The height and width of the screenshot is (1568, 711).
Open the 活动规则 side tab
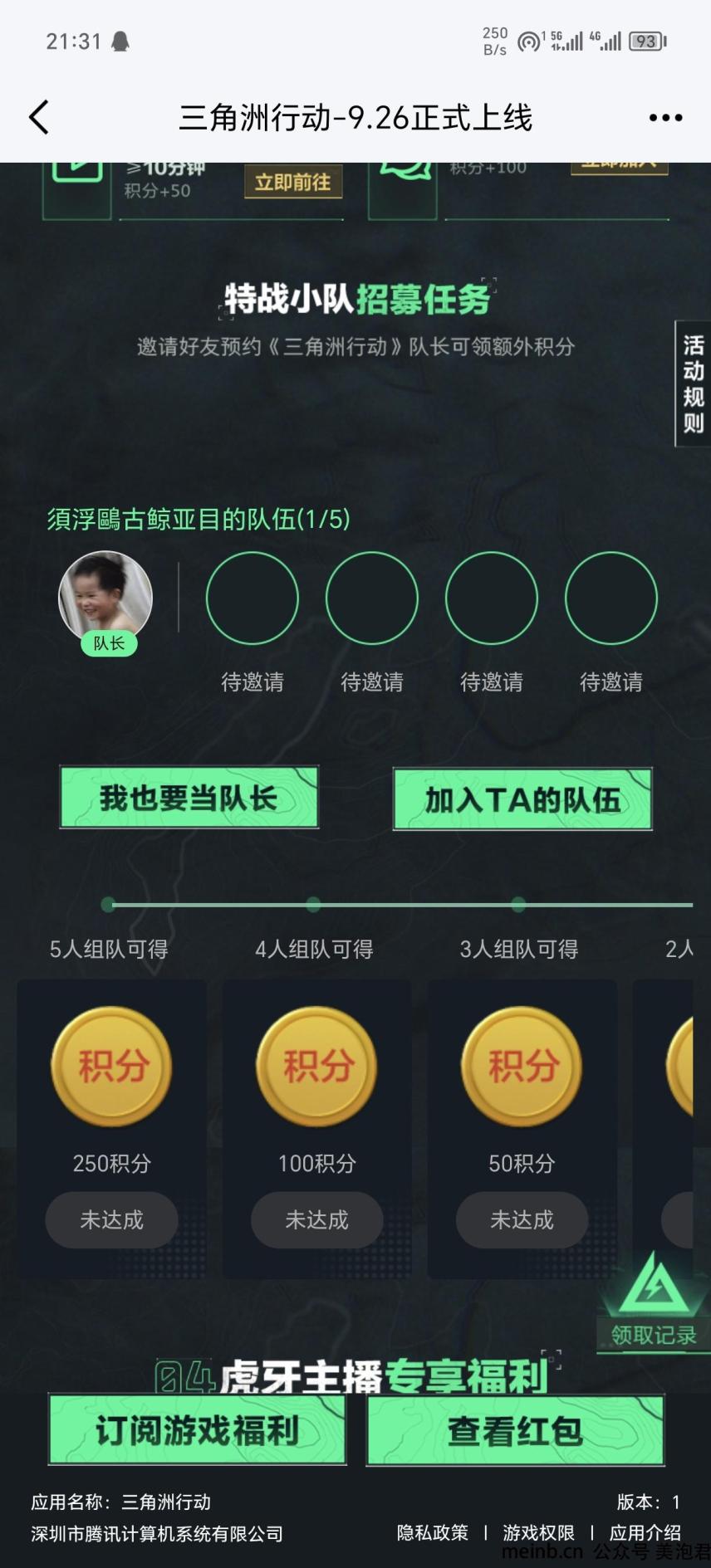click(693, 383)
